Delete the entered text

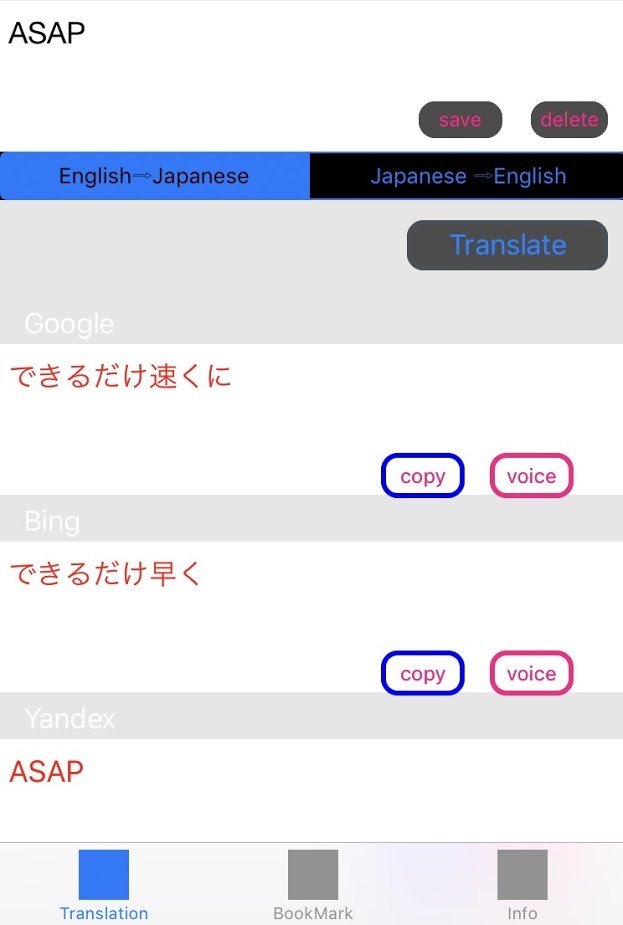pyautogui.click(x=569, y=120)
